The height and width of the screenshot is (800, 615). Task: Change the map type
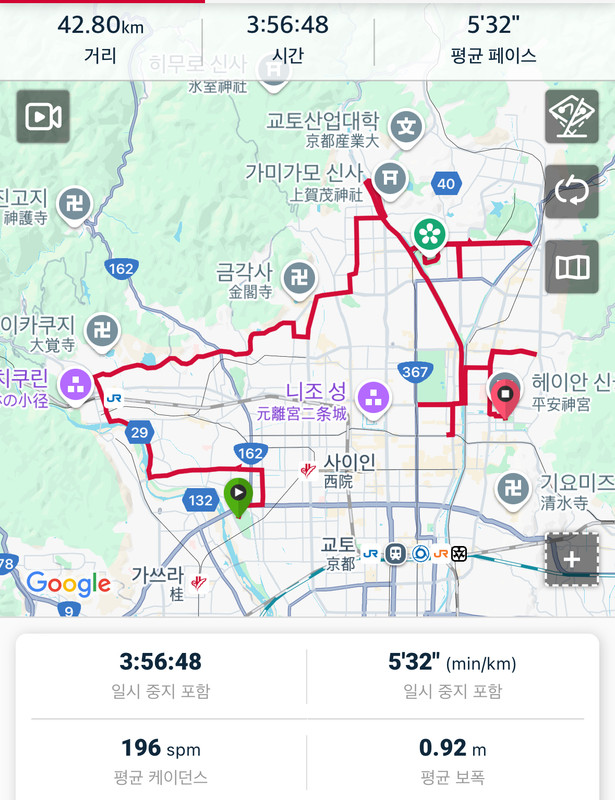[572, 267]
